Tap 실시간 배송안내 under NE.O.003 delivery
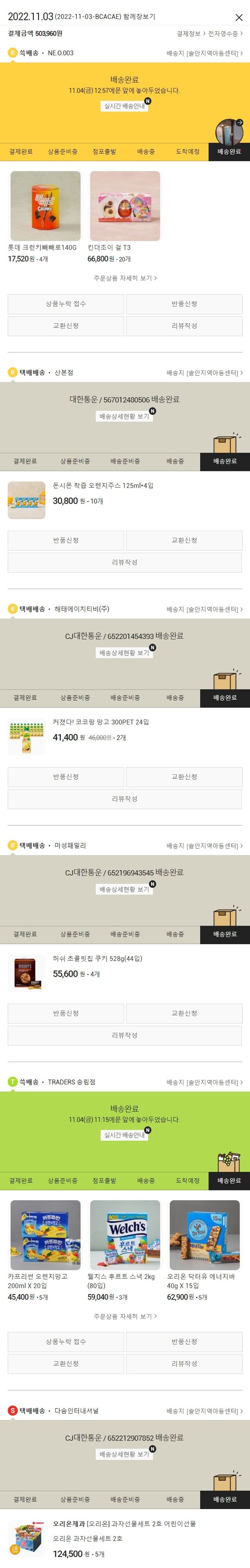The height and width of the screenshot is (1568, 250). (124, 106)
